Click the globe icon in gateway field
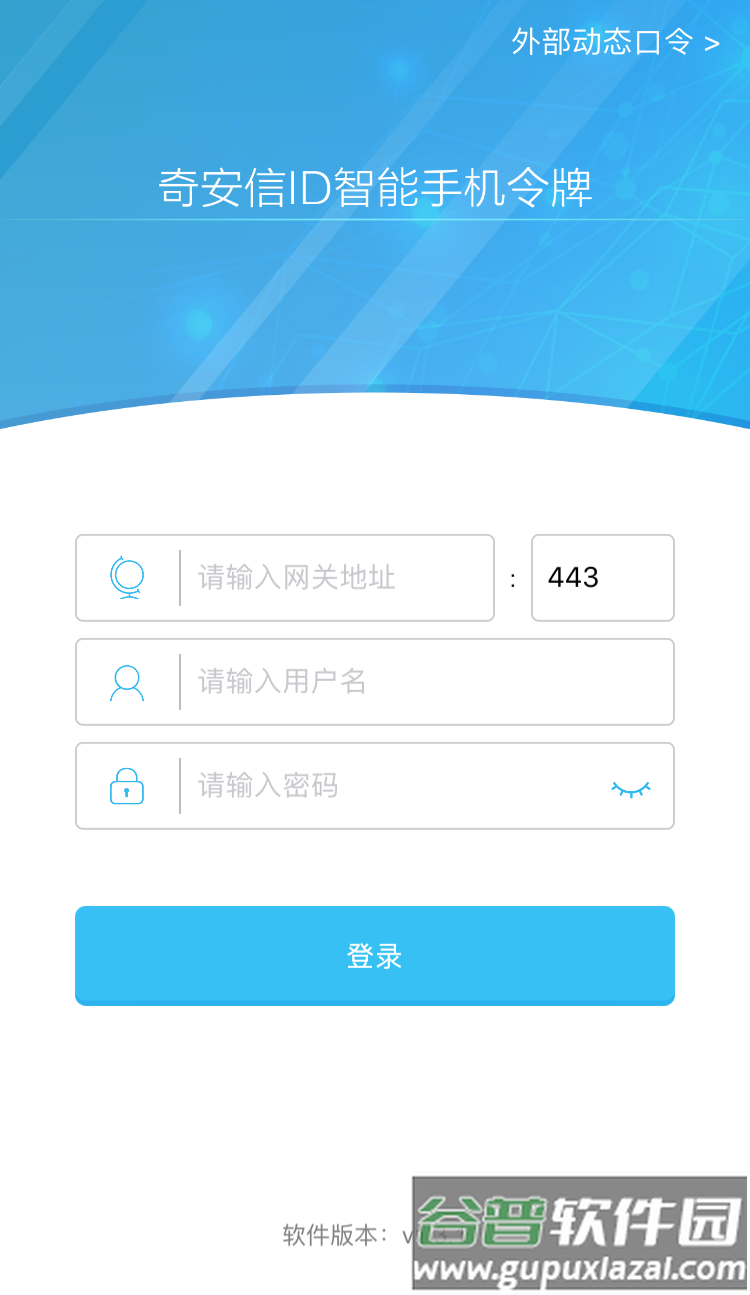Screen dimensions: 750x1295 pyautogui.click(x=127, y=578)
